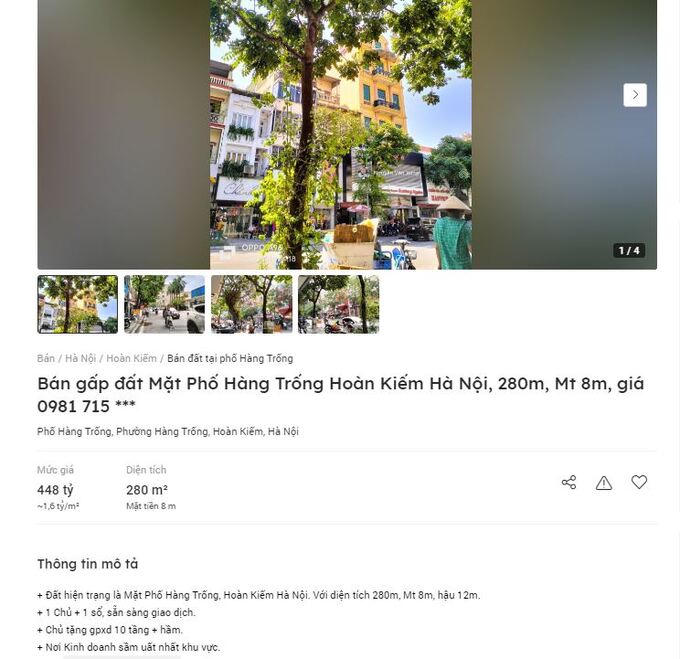Open the Bán breadcrumb link
Image resolution: width=680 pixels, height=659 pixels.
coord(46,358)
